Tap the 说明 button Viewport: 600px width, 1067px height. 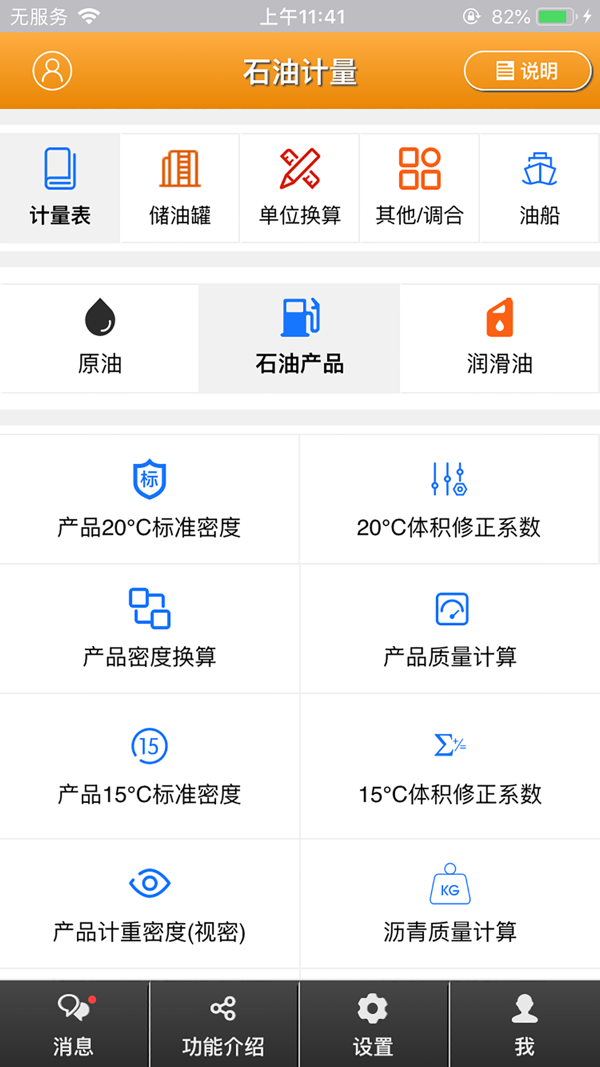[x=527, y=71]
